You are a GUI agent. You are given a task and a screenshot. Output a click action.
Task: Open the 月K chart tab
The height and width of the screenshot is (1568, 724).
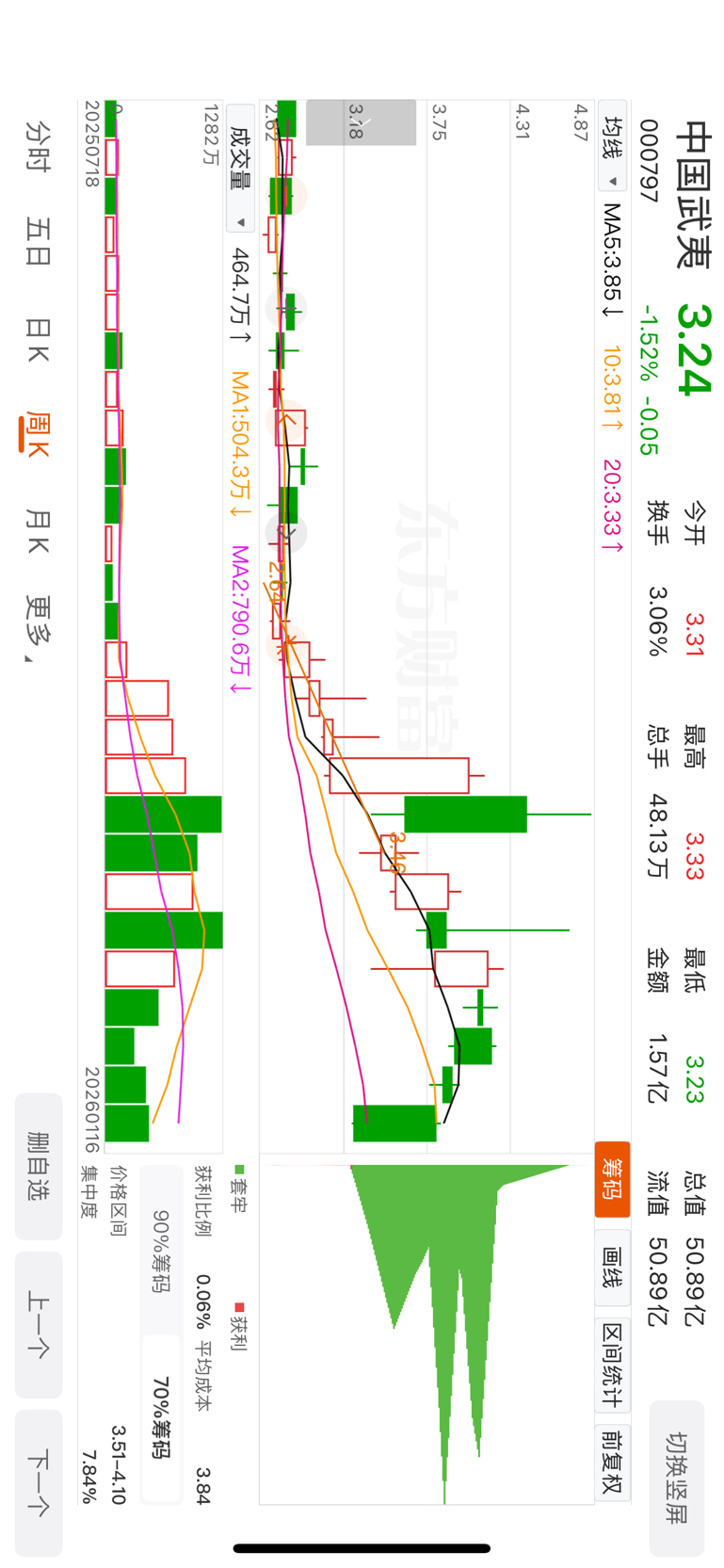(x=38, y=530)
